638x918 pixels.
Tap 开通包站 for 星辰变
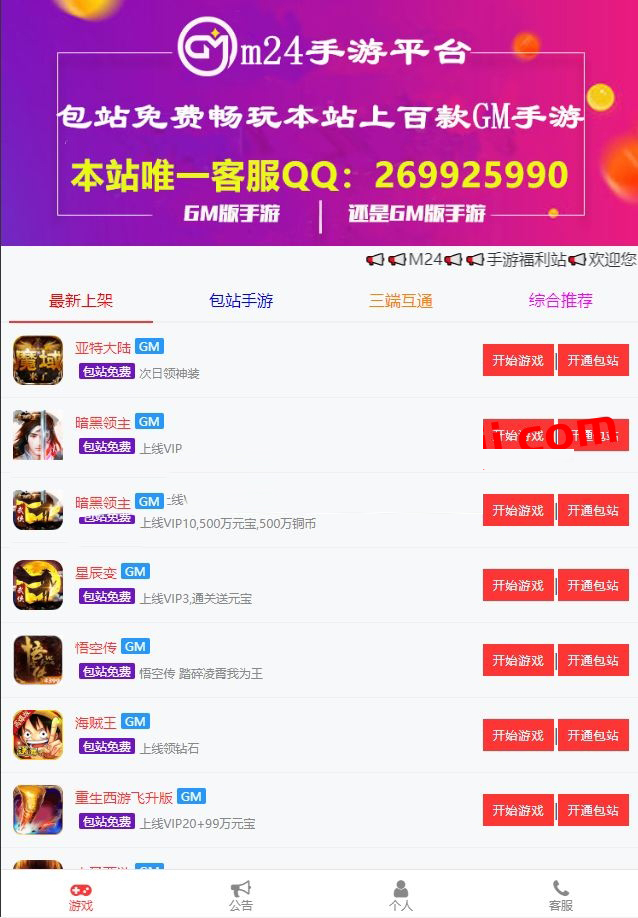(x=593, y=585)
